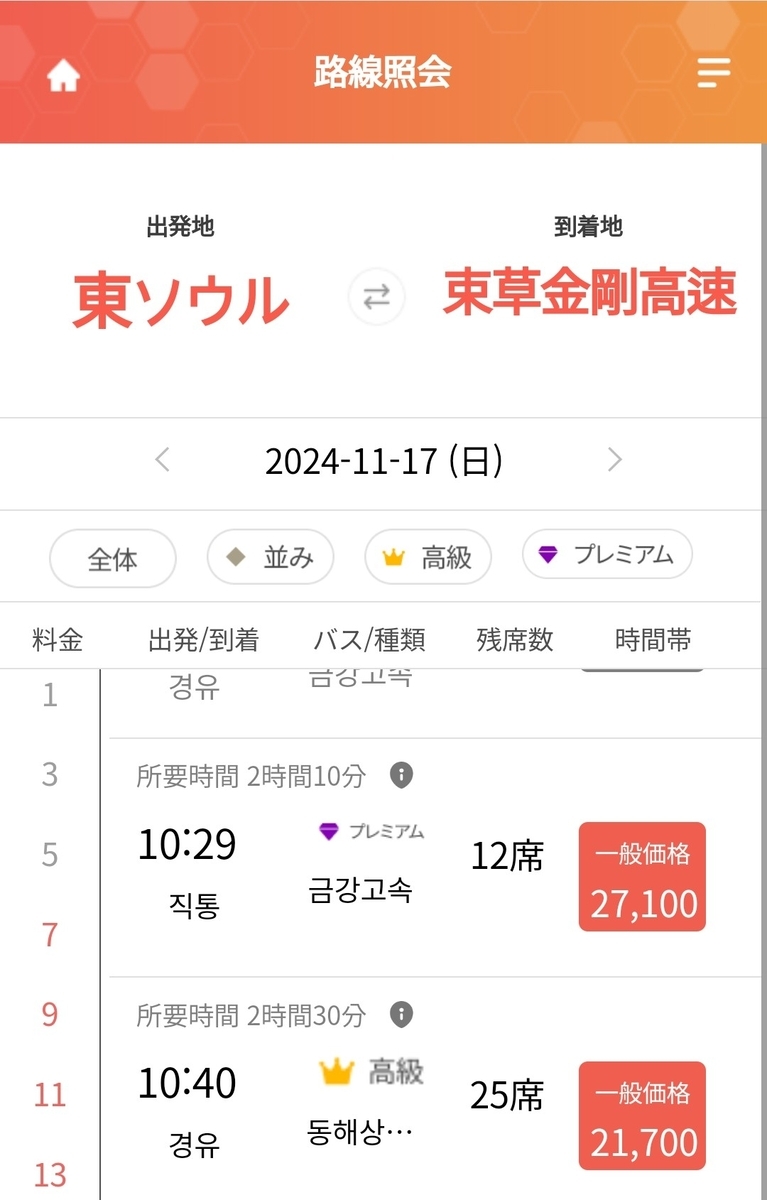The image size is (767, 1200).
Task: Go to the previous date with left chevron
Action: [161, 460]
